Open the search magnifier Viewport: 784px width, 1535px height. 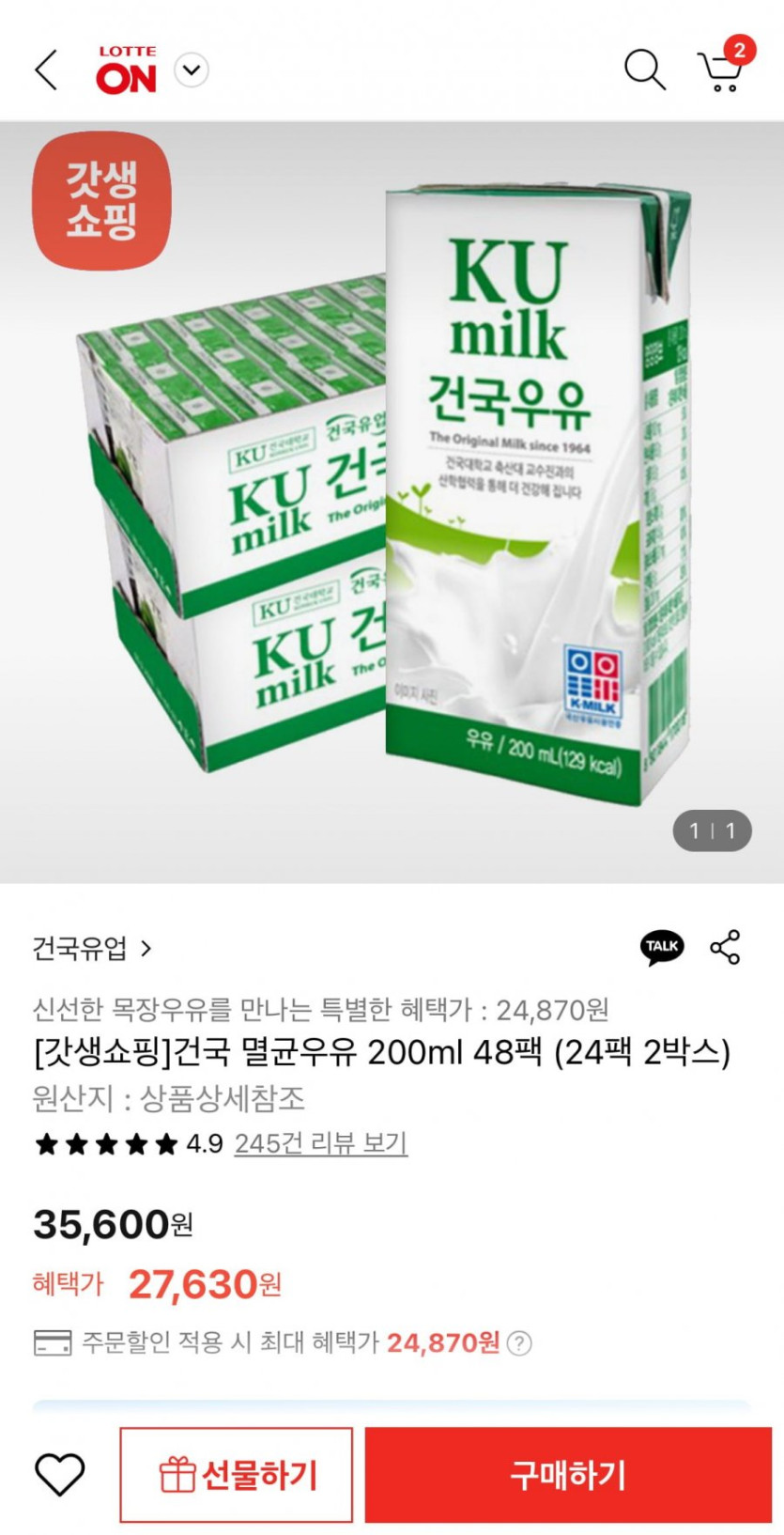(x=644, y=70)
